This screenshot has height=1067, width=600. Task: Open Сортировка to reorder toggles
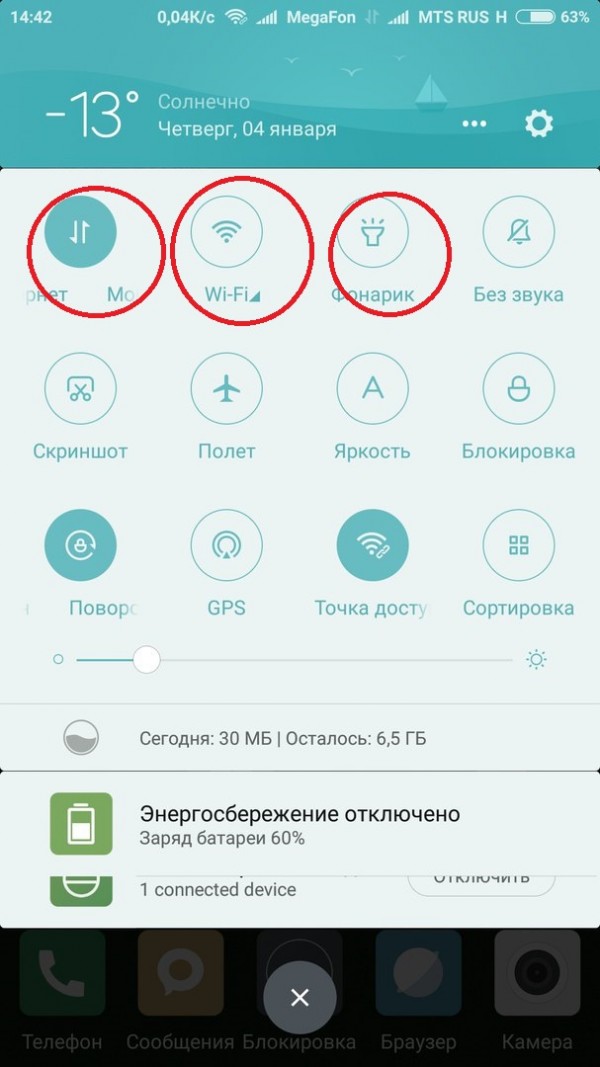point(518,545)
